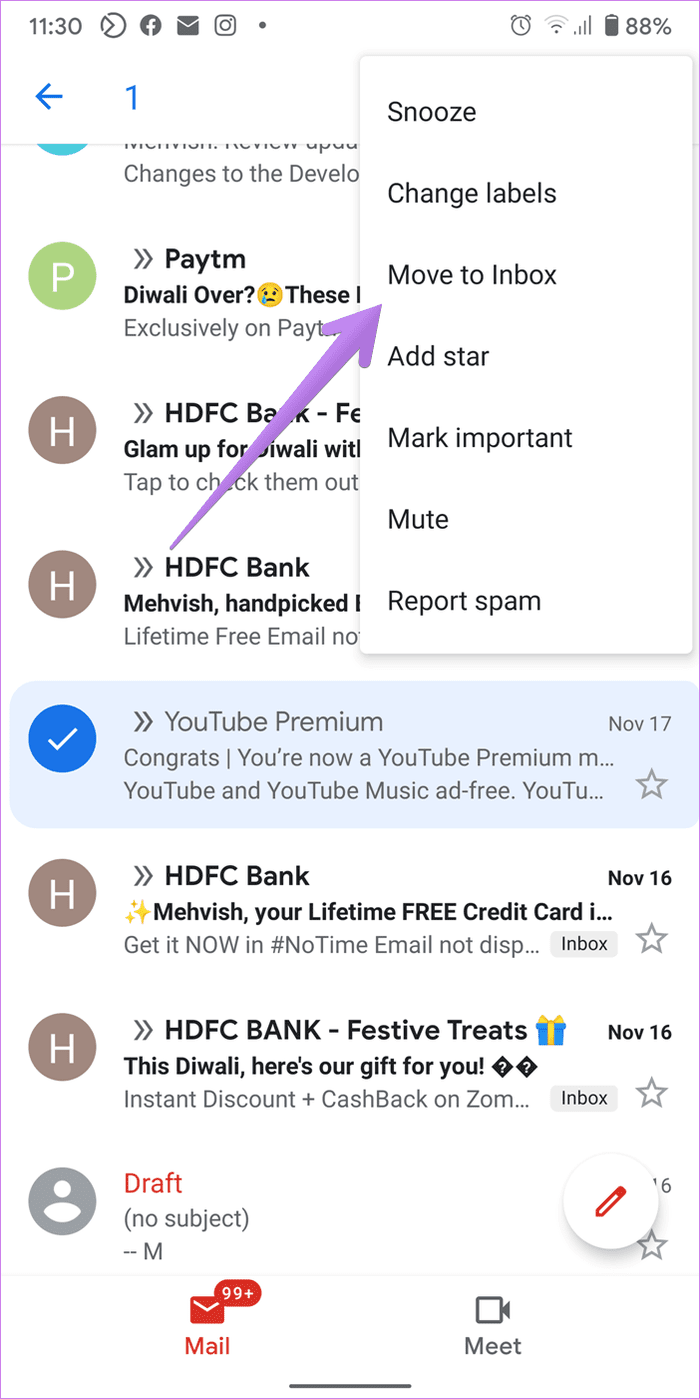The width and height of the screenshot is (700, 1399).
Task: Switch to the Mail tab
Action: 207,1324
